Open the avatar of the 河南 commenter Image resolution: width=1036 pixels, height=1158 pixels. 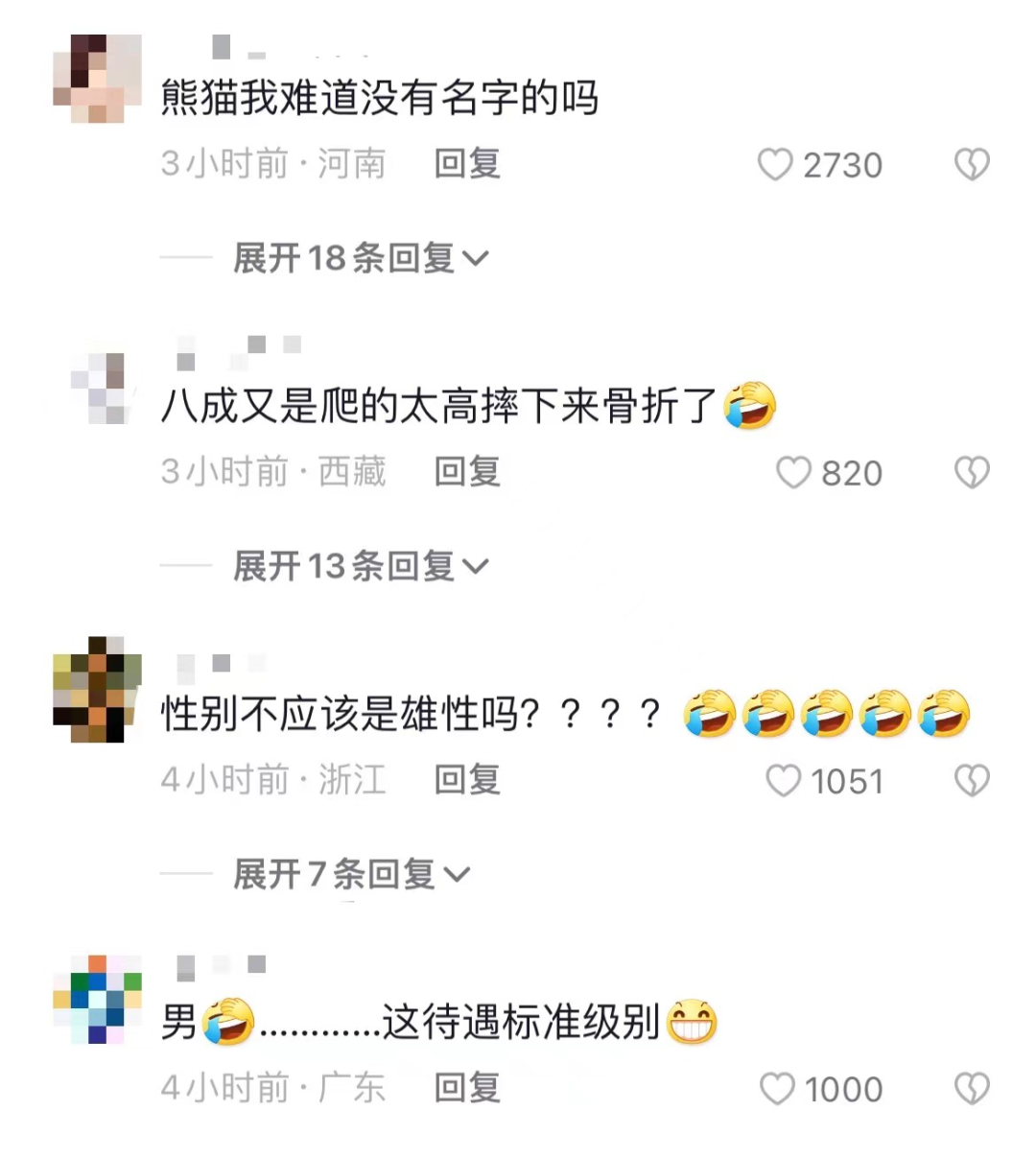click(97, 79)
